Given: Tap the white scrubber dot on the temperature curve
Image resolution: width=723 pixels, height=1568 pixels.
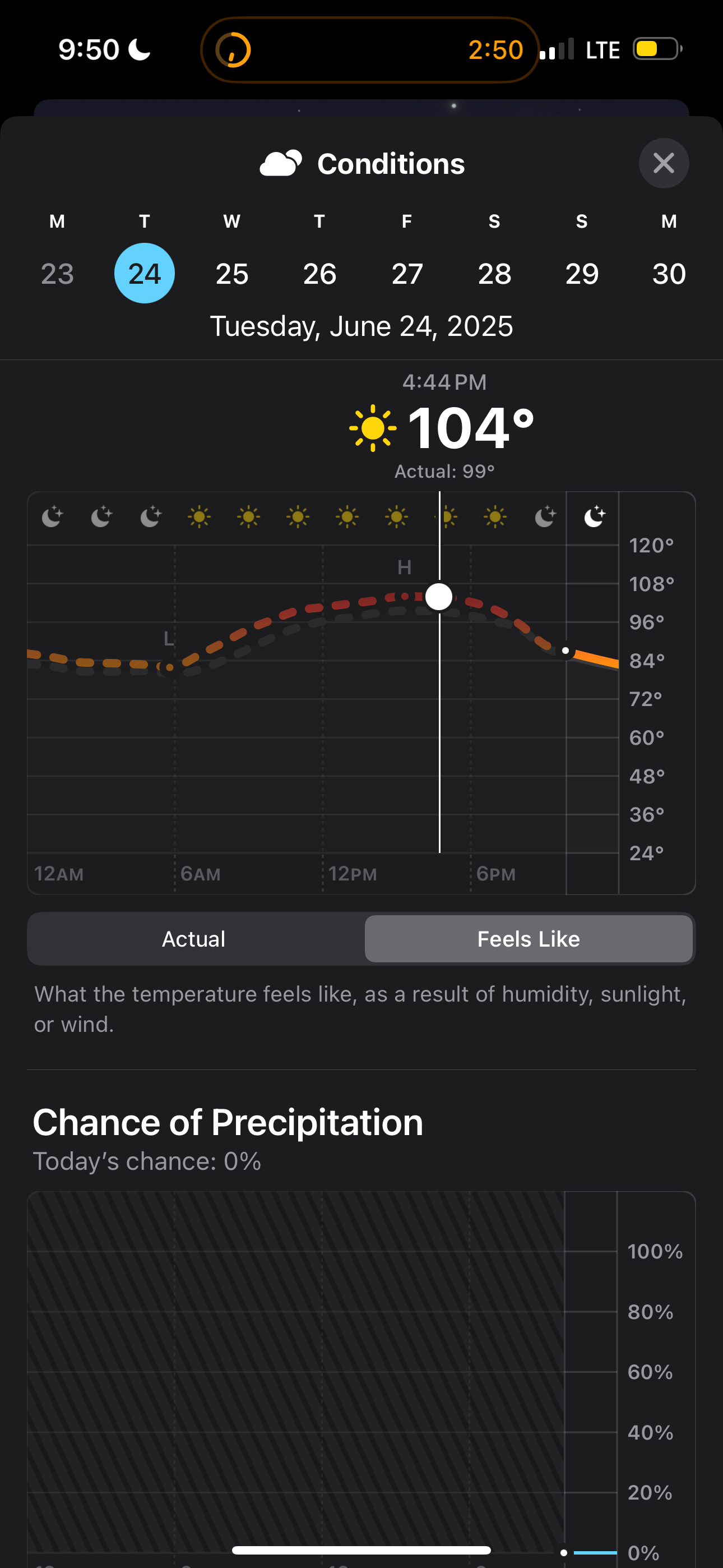Looking at the screenshot, I should [438, 597].
